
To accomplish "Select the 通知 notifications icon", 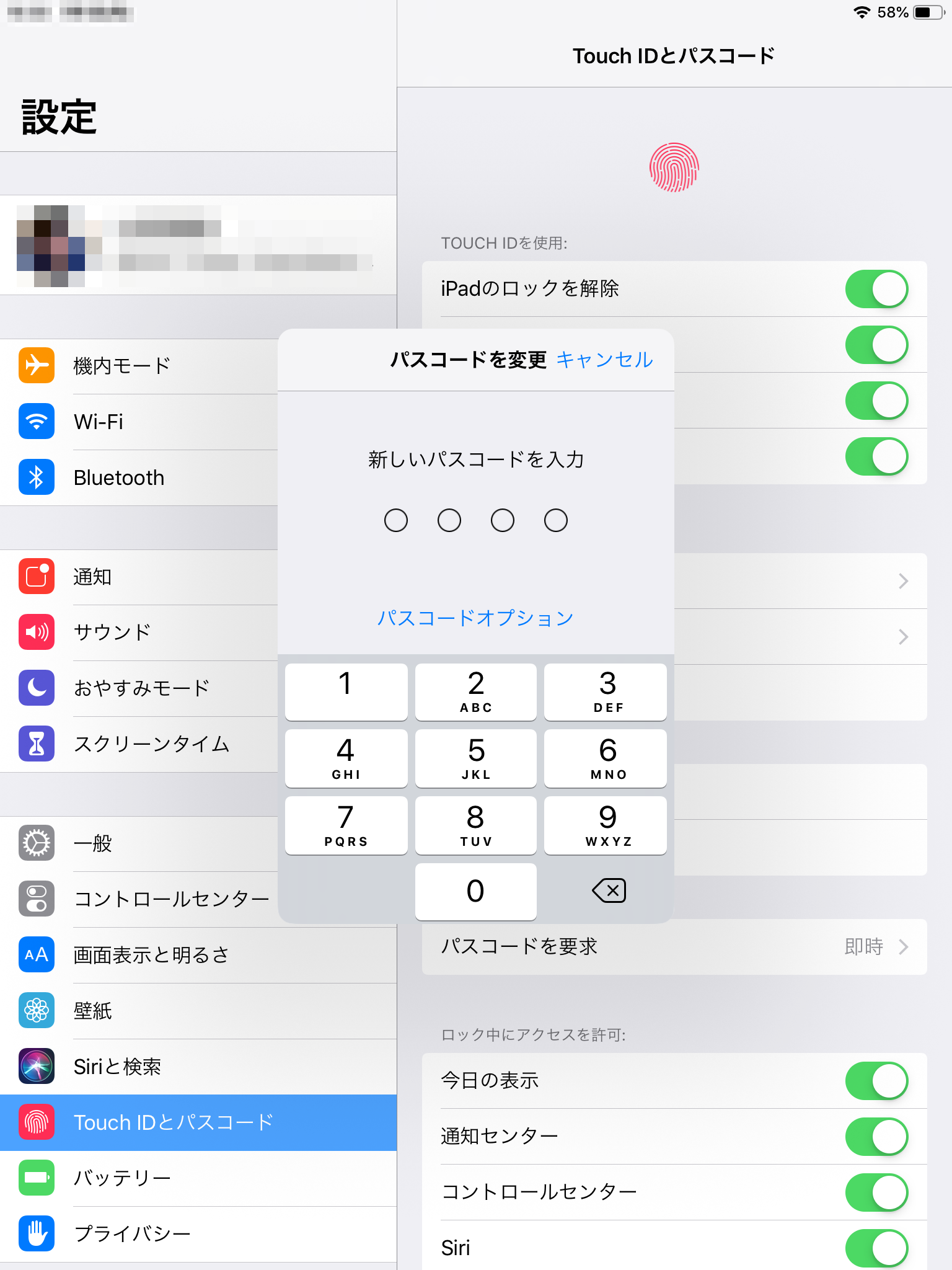I will [x=37, y=577].
